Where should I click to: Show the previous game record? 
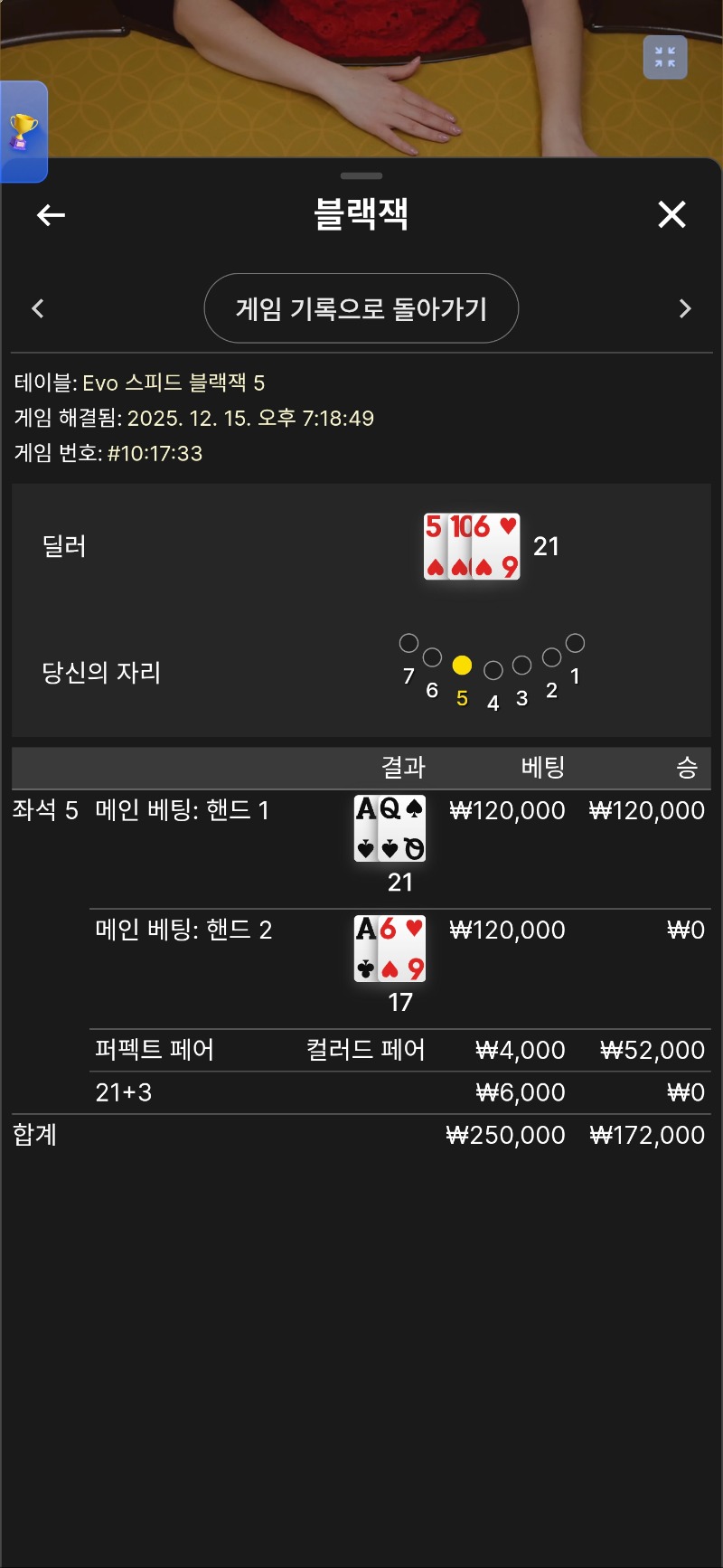38,308
